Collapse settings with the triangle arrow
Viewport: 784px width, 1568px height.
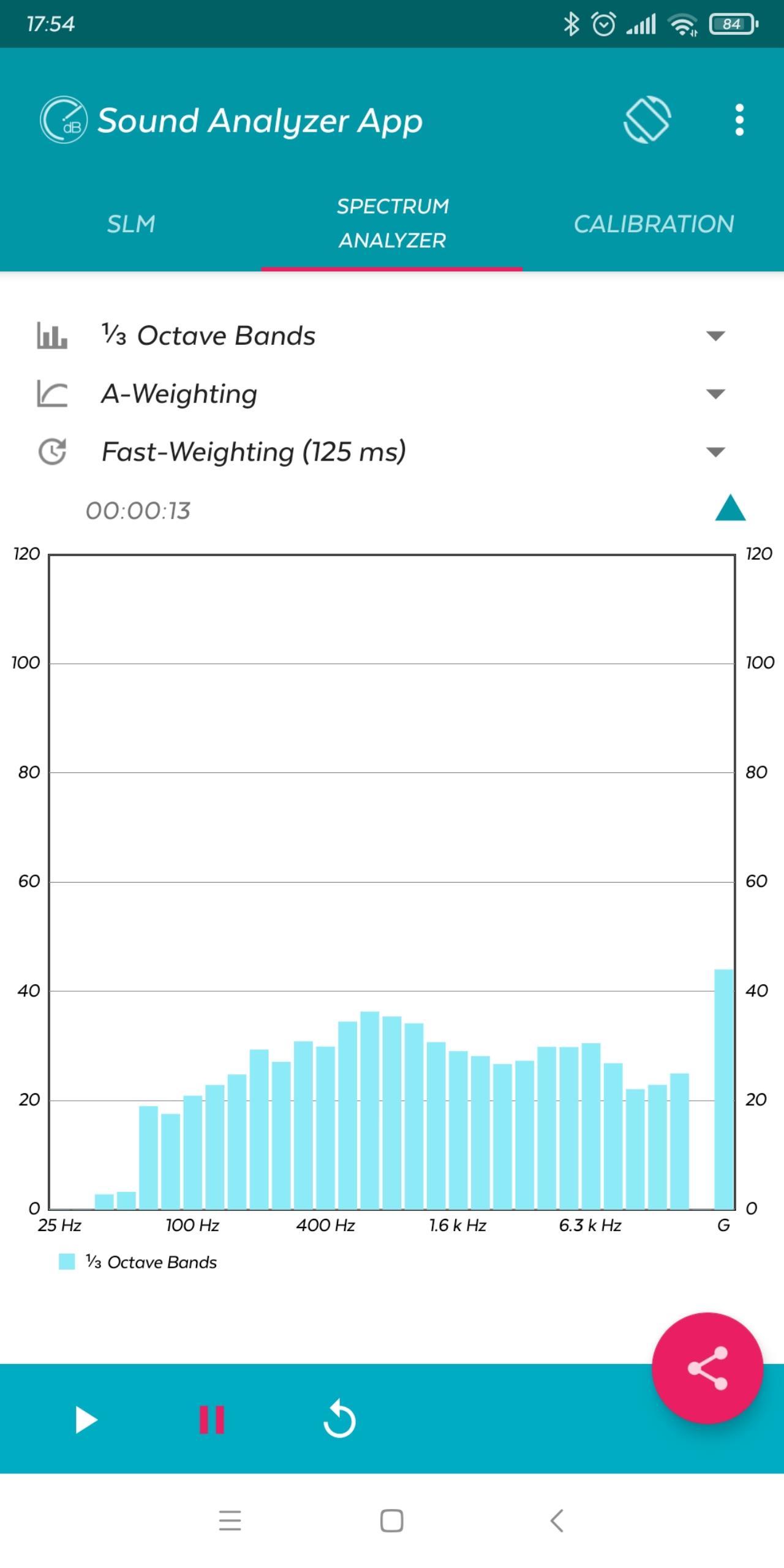pyautogui.click(x=730, y=508)
